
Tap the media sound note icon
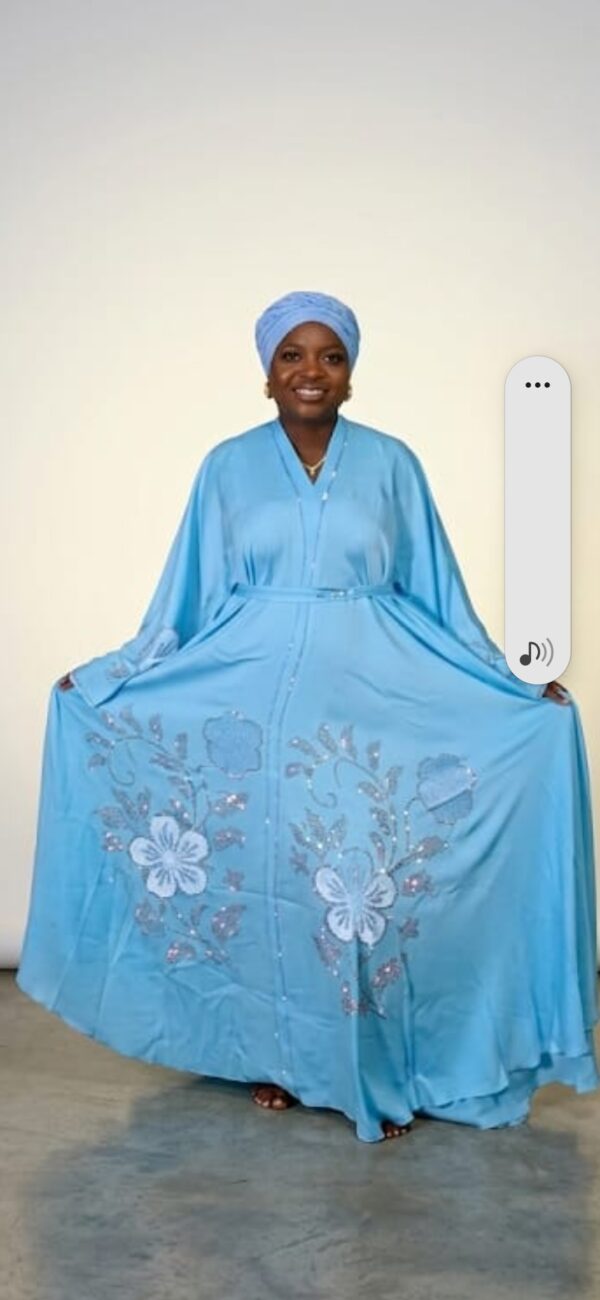(536, 653)
